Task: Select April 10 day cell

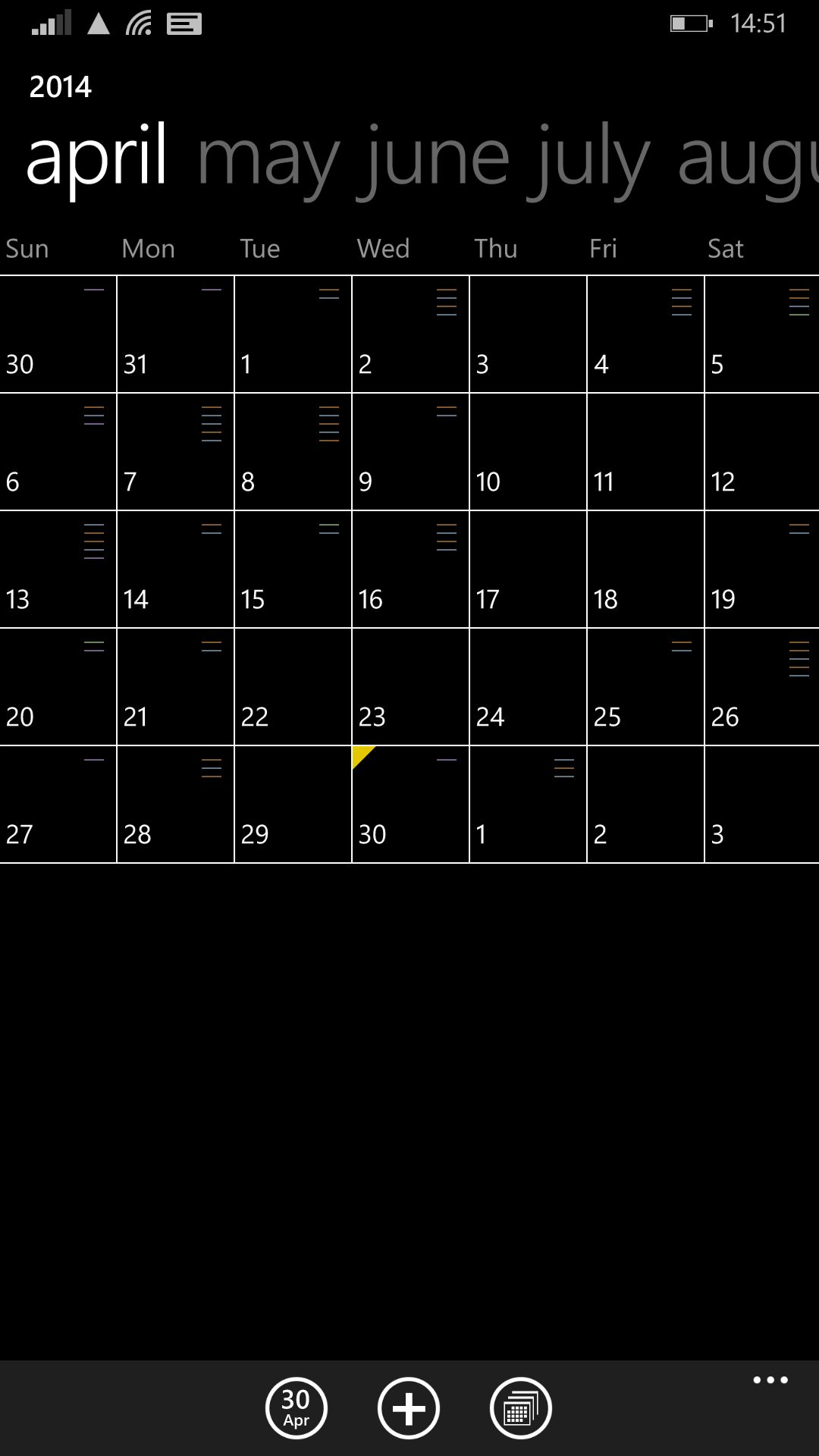Action: click(x=528, y=451)
